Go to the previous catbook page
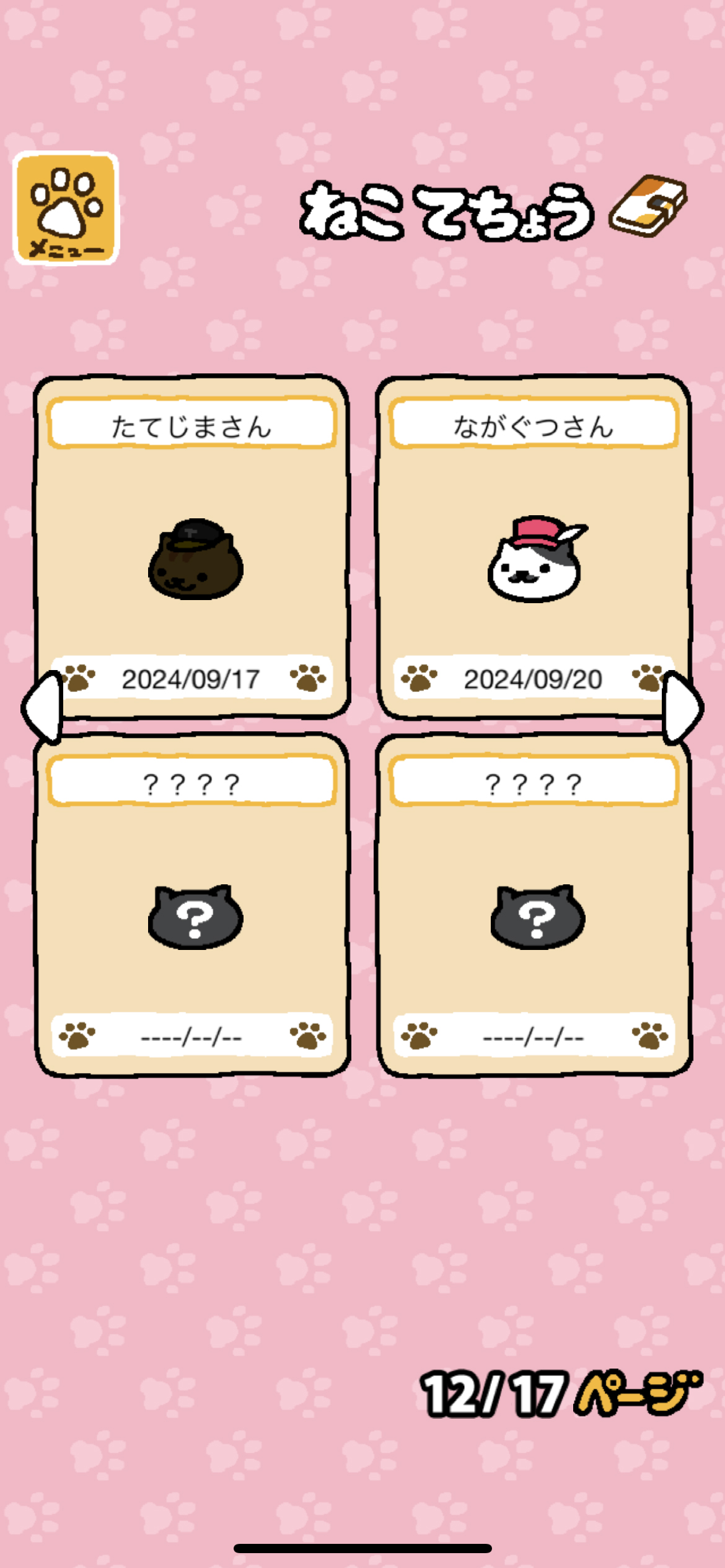The height and width of the screenshot is (1568, 725). 42,707
